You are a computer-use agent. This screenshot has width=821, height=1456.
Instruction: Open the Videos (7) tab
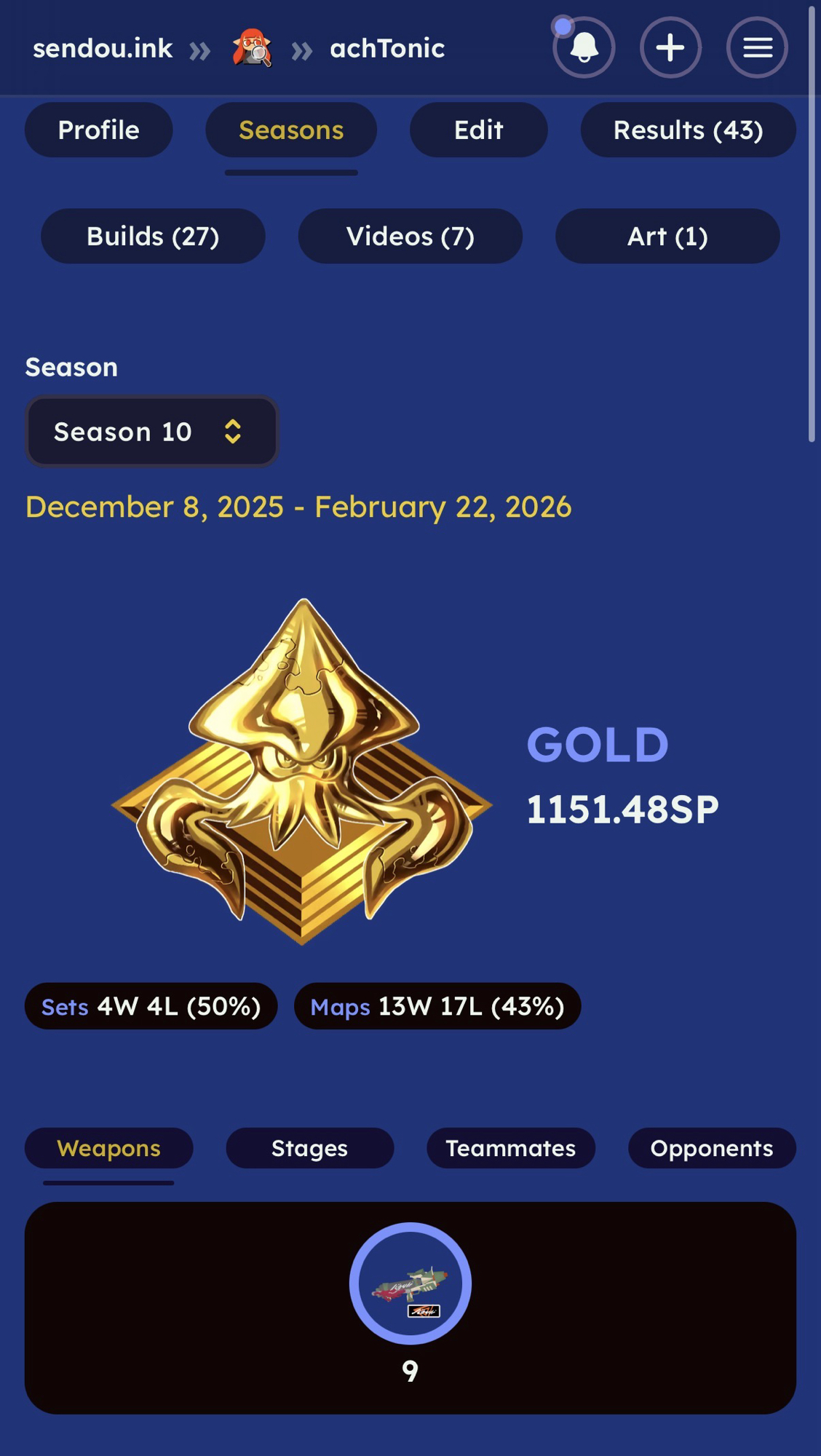point(410,237)
